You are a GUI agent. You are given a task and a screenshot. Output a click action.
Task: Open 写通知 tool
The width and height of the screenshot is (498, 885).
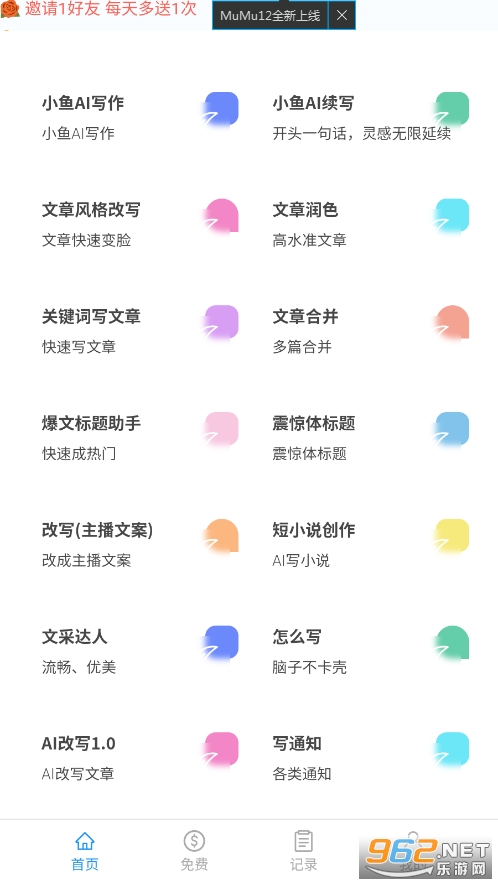(370, 757)
